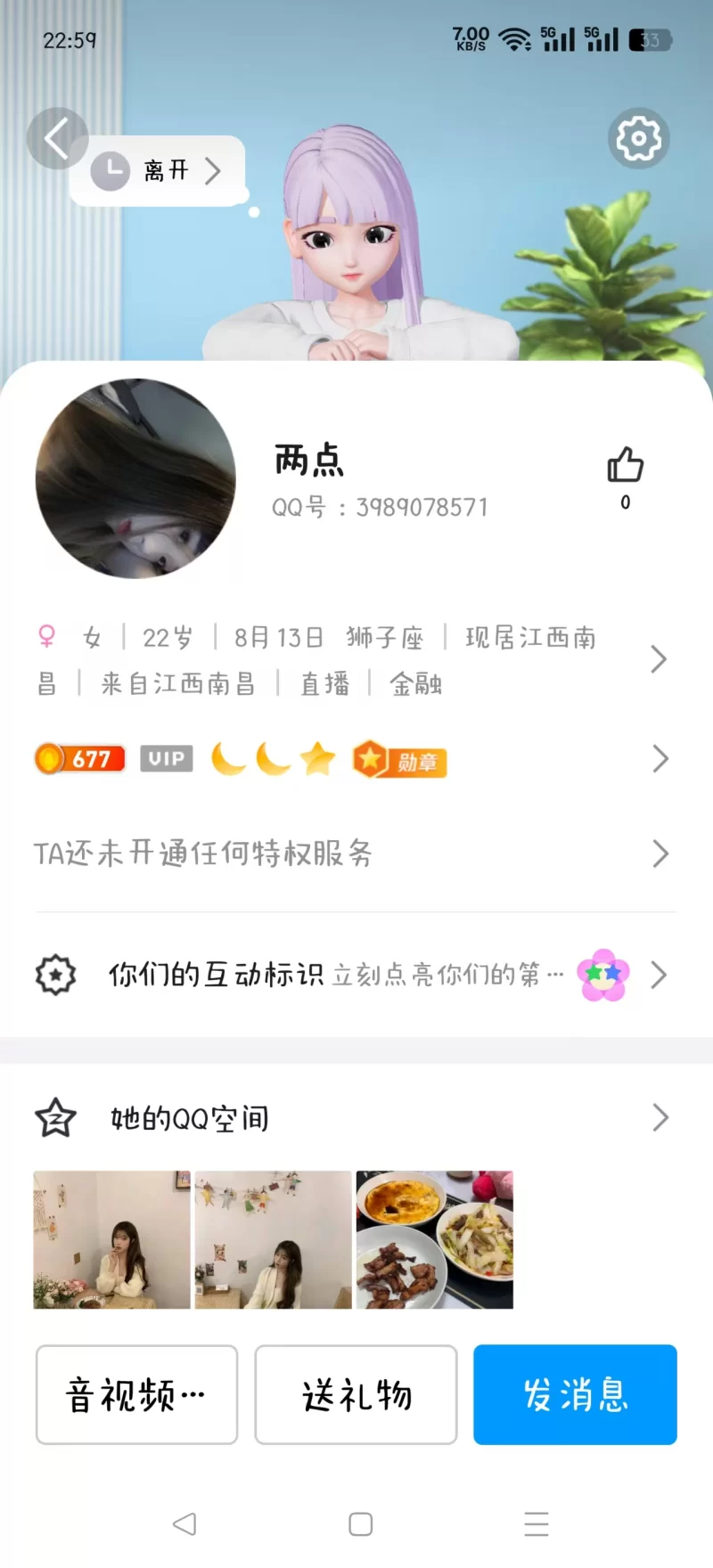Tap the thumbs-up like icon

click(x=625, y=465)
